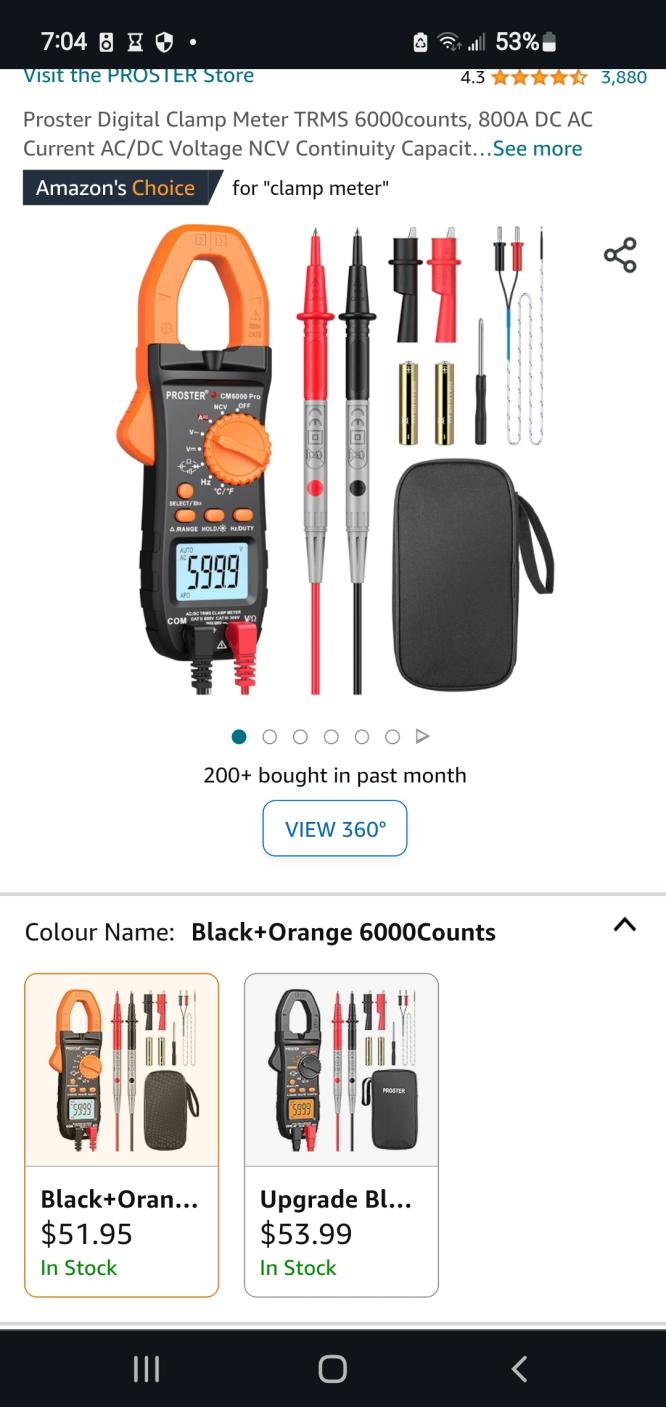Share this clamp meter product

(x=620, y=255)
